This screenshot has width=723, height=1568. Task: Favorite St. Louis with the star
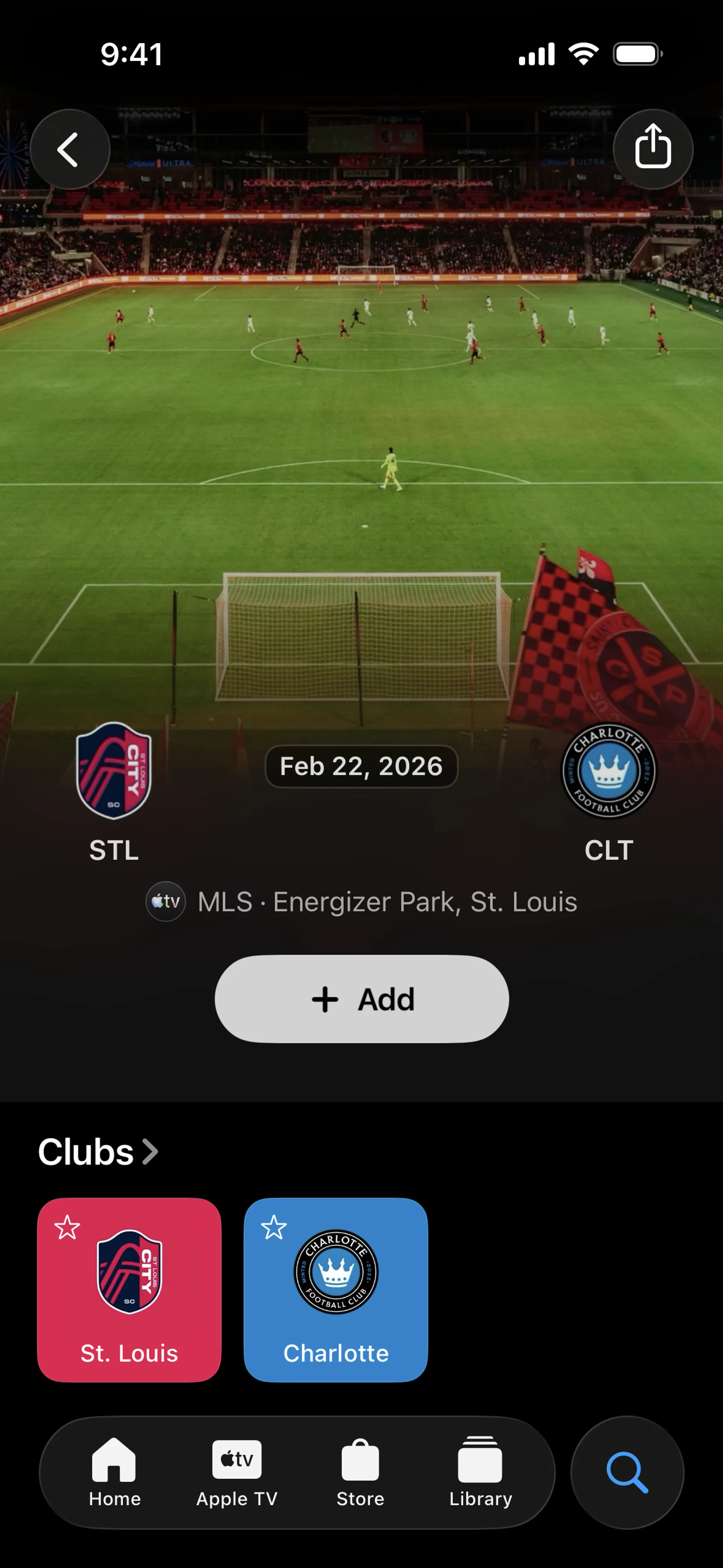click(x=67, y=1227)
